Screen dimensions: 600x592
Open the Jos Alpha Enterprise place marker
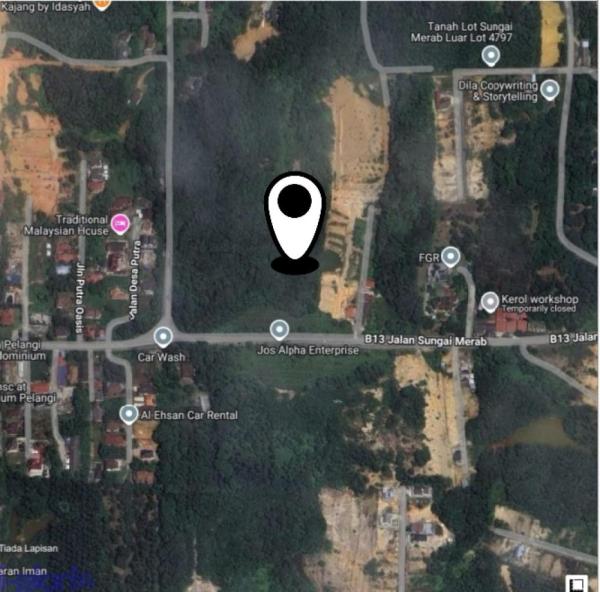pyautogui.click(x=279, y=330)
